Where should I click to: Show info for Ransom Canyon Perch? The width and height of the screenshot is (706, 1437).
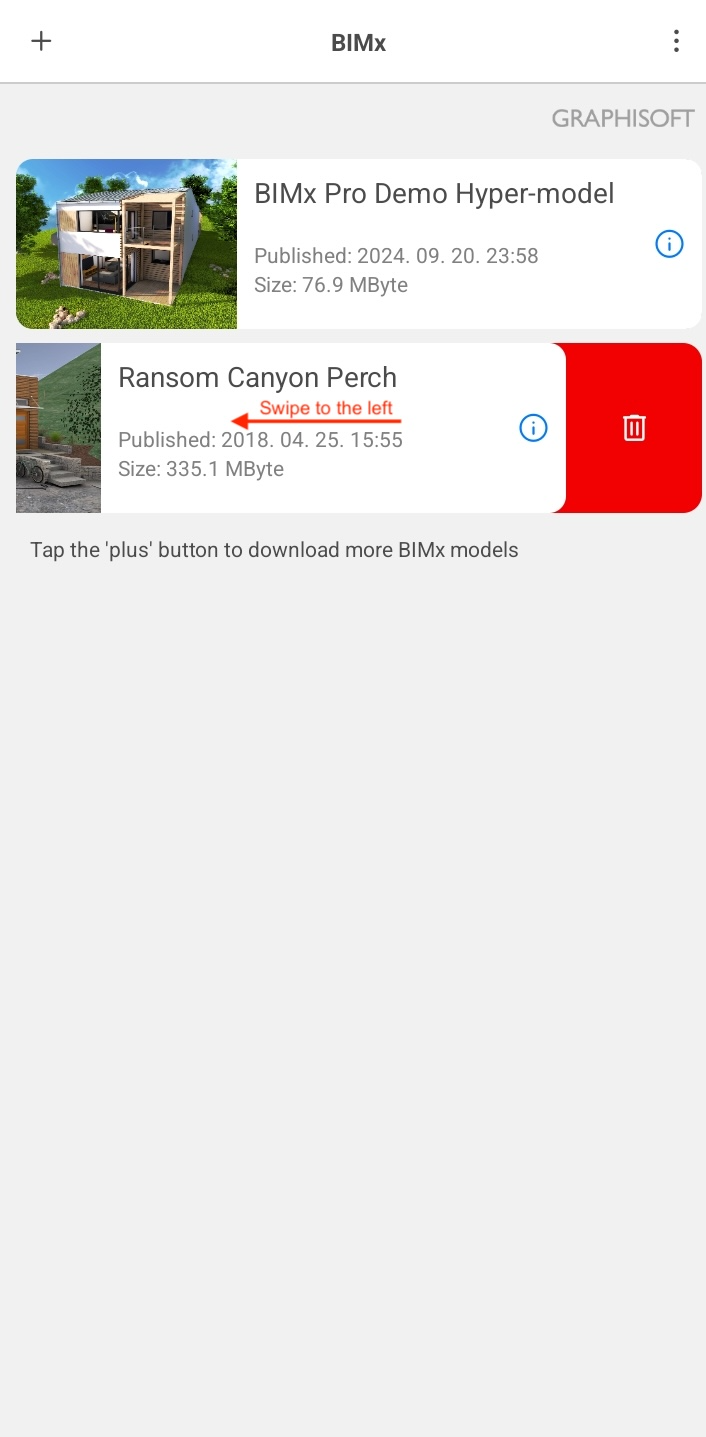pyautogui.click(x=533, y=428)
